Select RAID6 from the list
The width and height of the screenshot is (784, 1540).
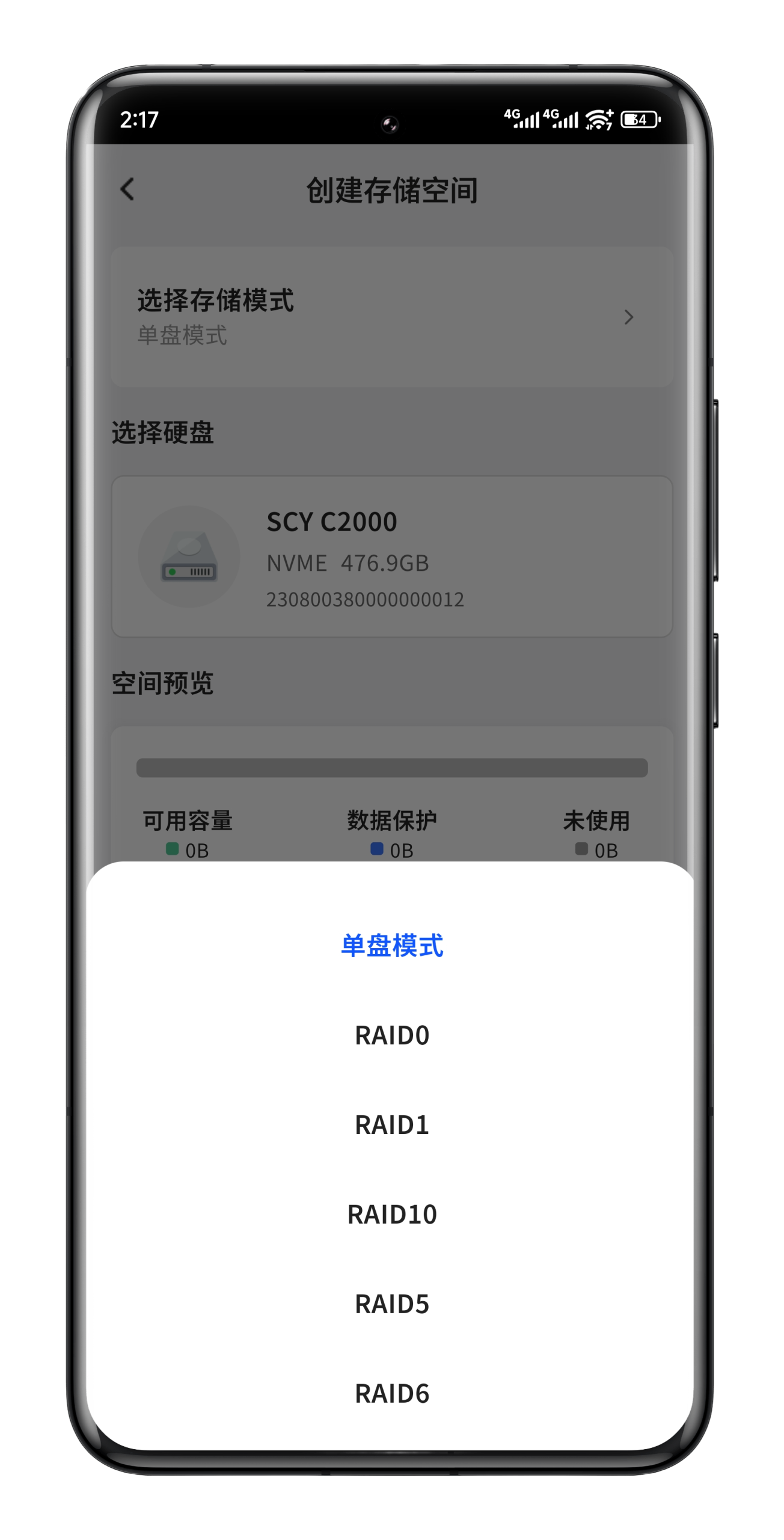392,1394
